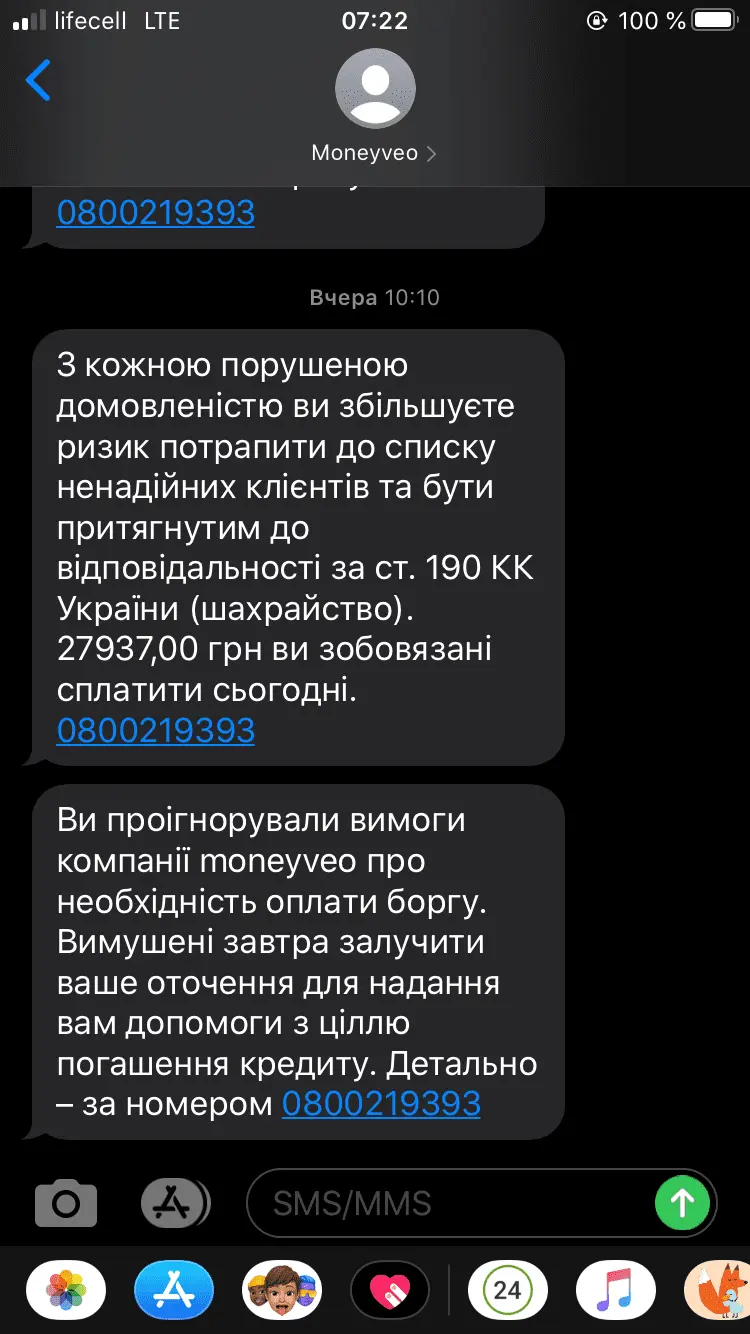Focus the SMS/MMS text field
The height and width of the screenshot is (1334, 750).
(450, 1203)
